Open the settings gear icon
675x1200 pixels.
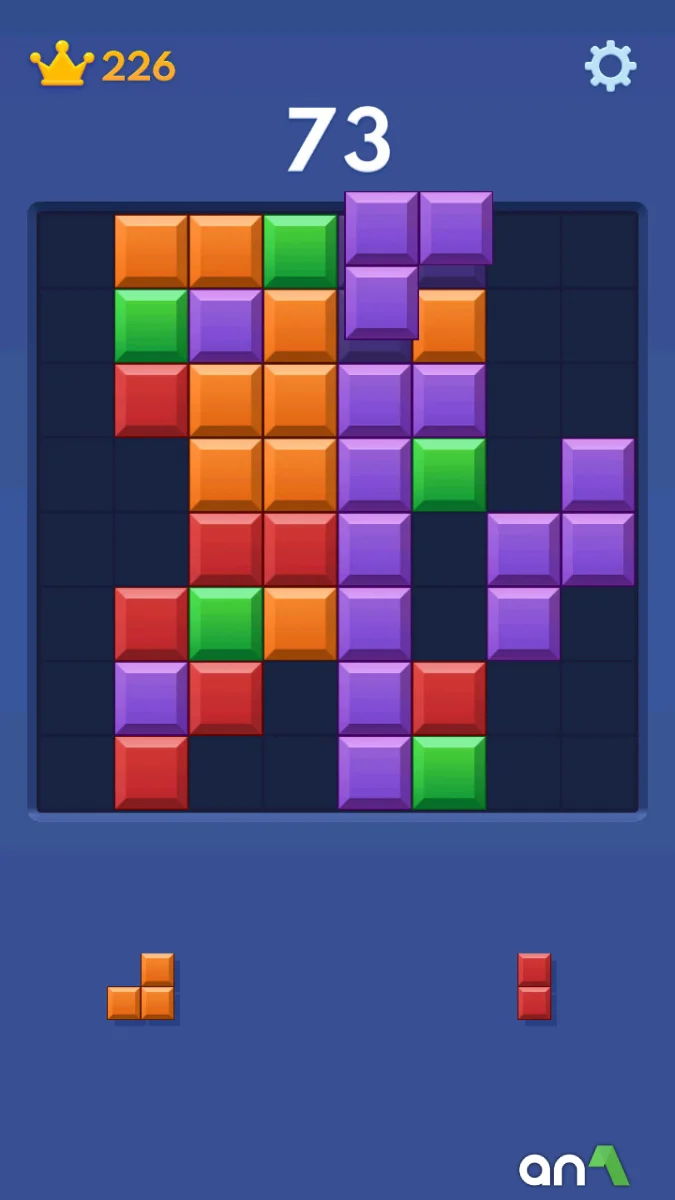coord(610,66)
